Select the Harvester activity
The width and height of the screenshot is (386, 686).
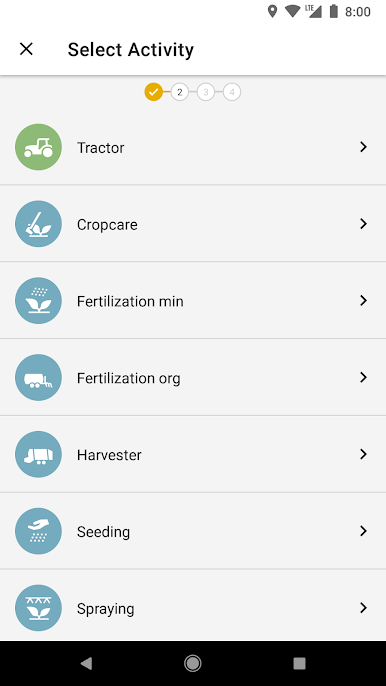[x=193, y=454]
